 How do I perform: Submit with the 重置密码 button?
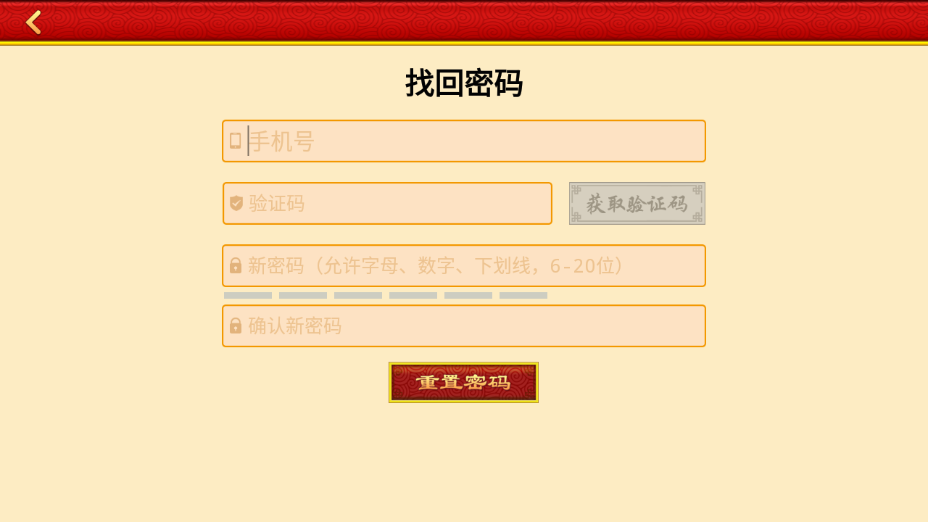coord(463,382)
